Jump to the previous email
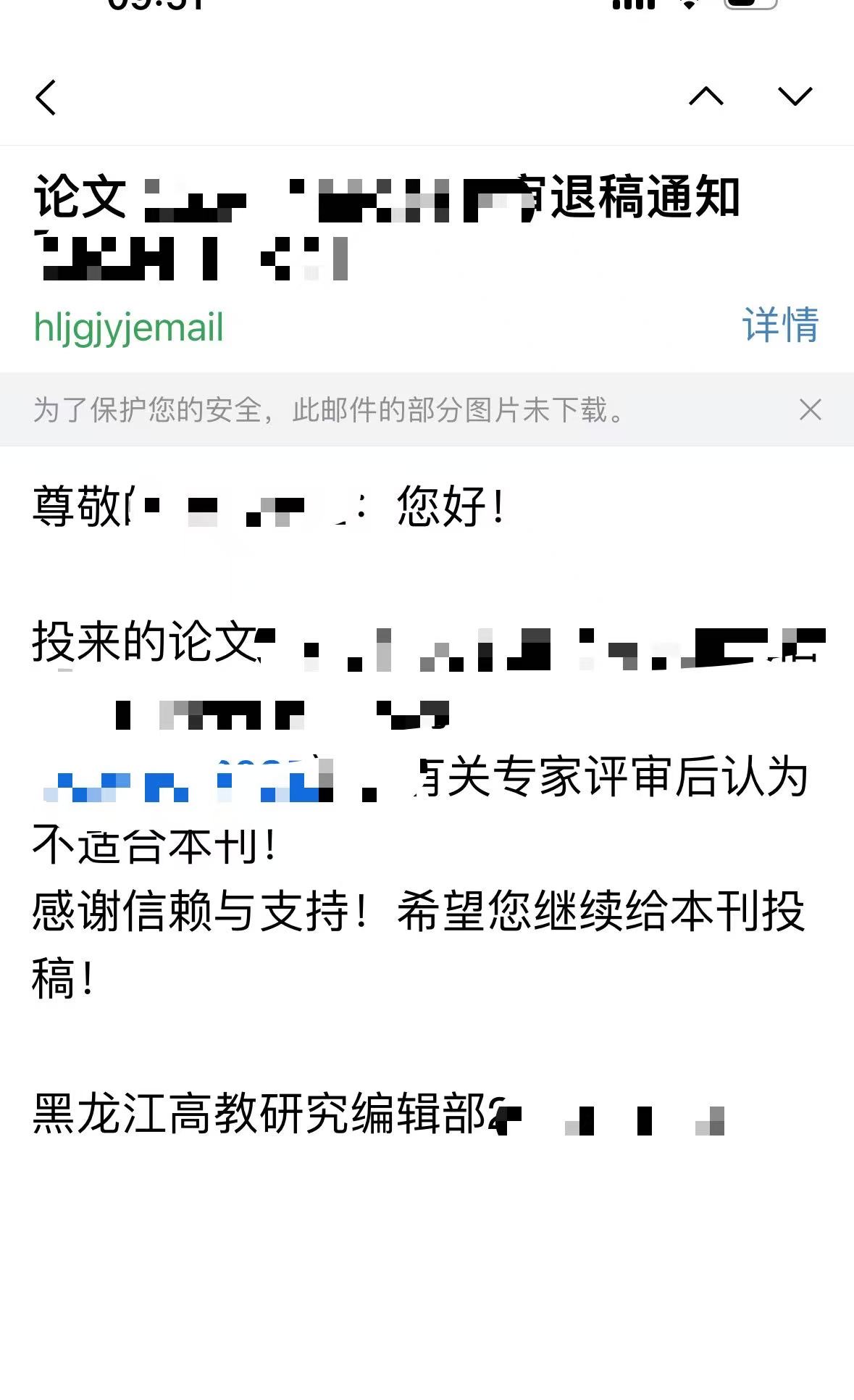Image resolution: width=854 pixels, height=1400 pixels. (x=706, y=96)
